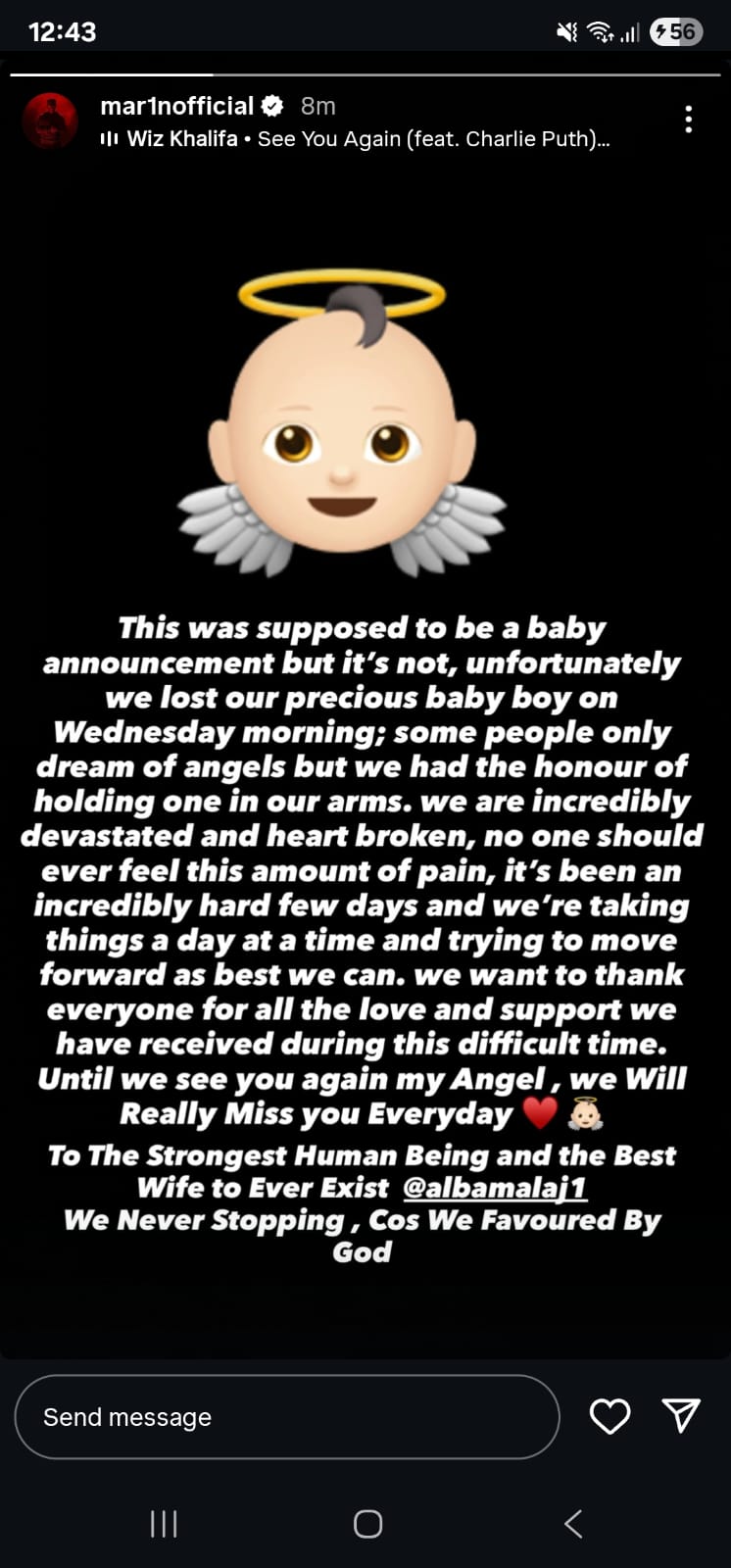Screen dimensions: 731x1568
Task: Open the @albamalaj1 mention
Action: pos(495,1188)
